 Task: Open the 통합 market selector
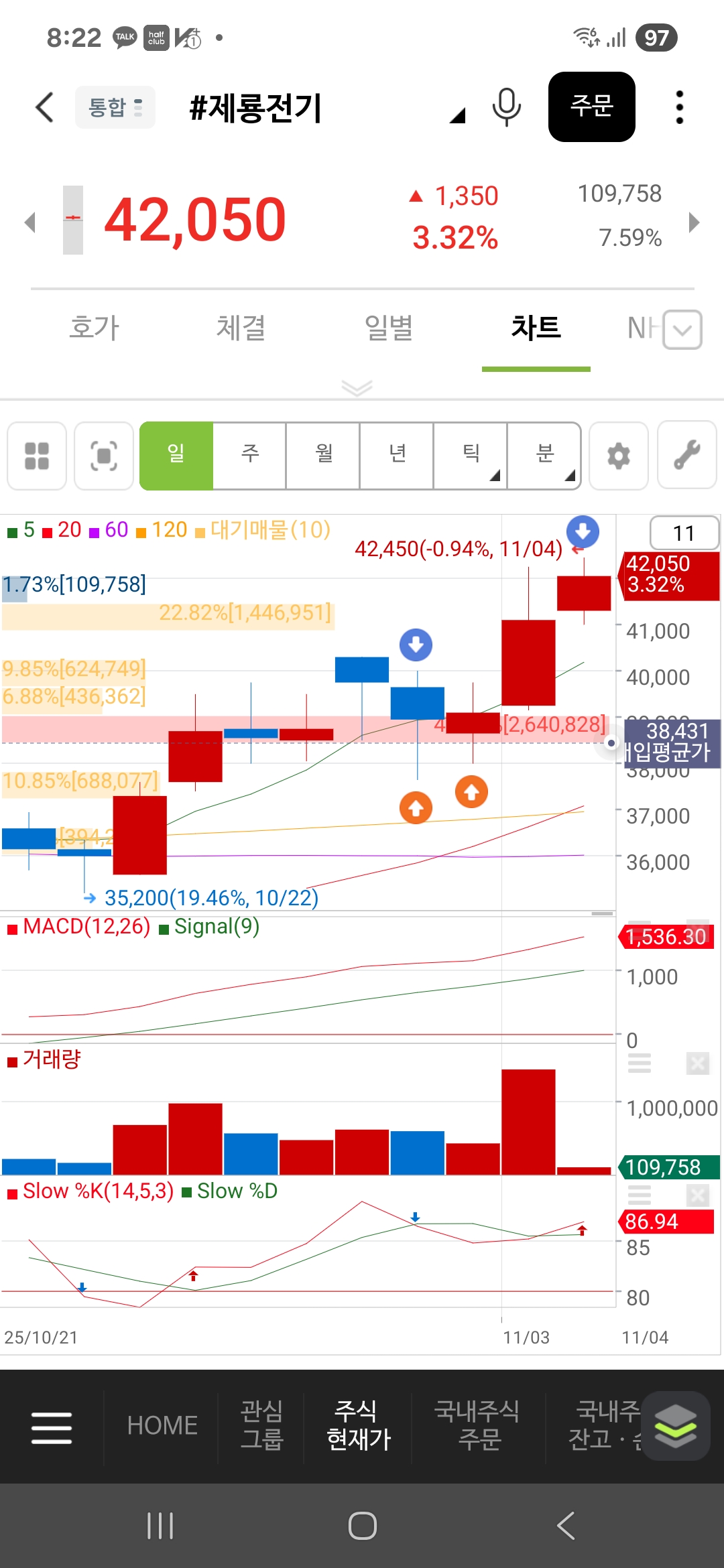pos(115,107)
